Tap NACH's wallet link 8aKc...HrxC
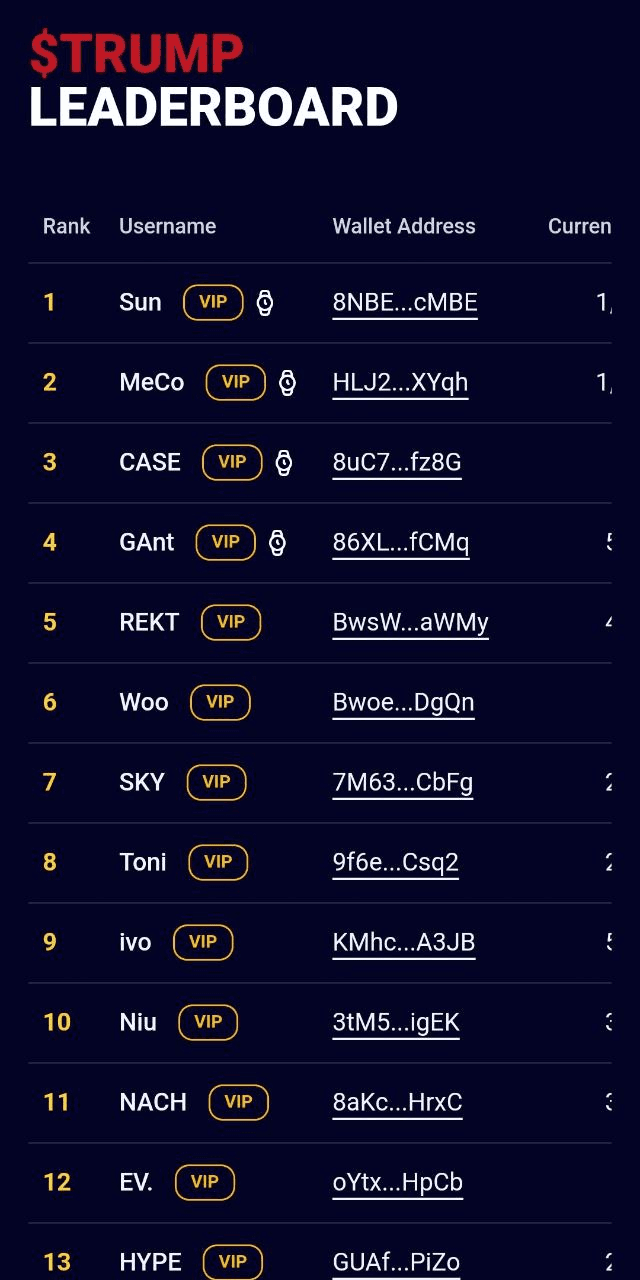The height and width of the screenshot is (1280, 640). point(397,1102)
